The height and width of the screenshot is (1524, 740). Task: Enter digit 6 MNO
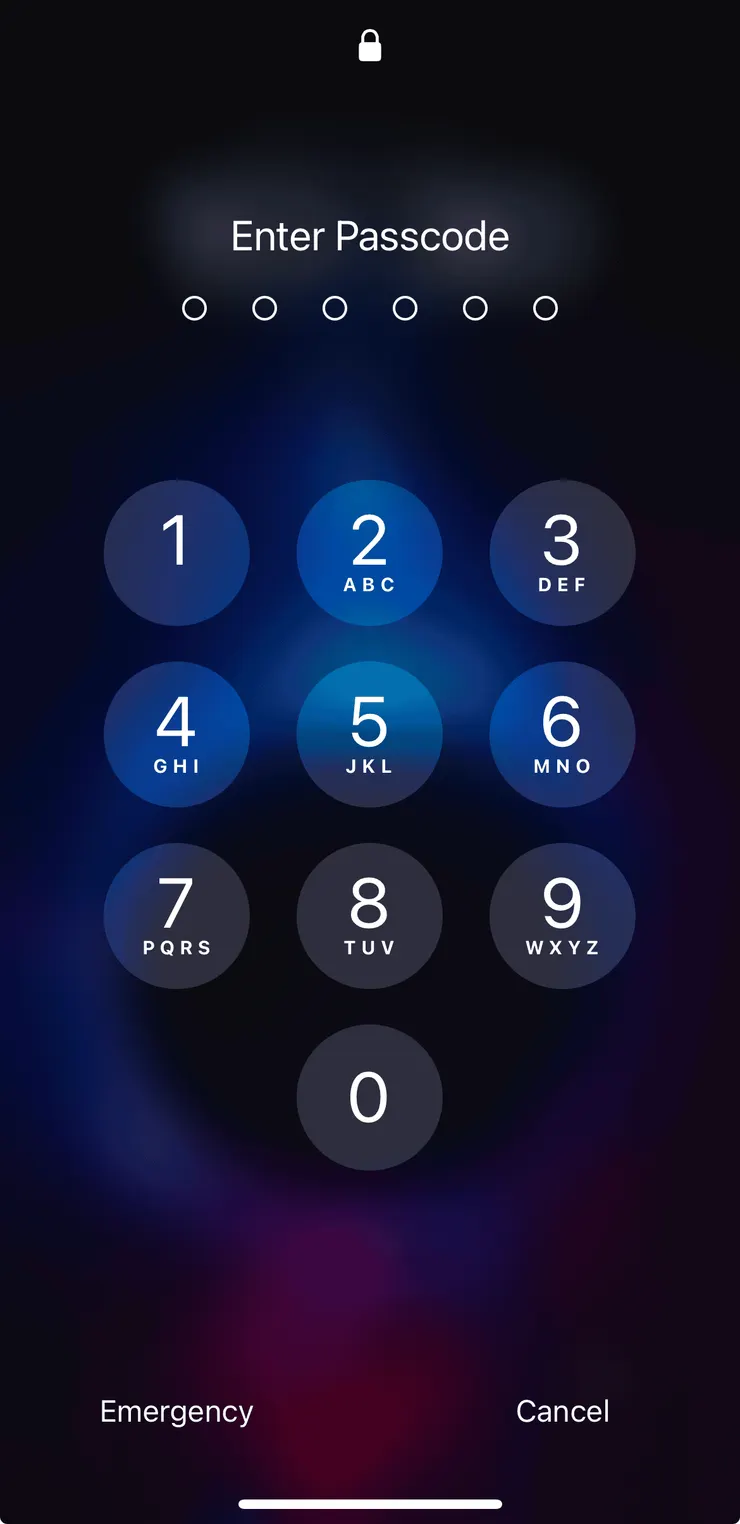tap(562, 734)
